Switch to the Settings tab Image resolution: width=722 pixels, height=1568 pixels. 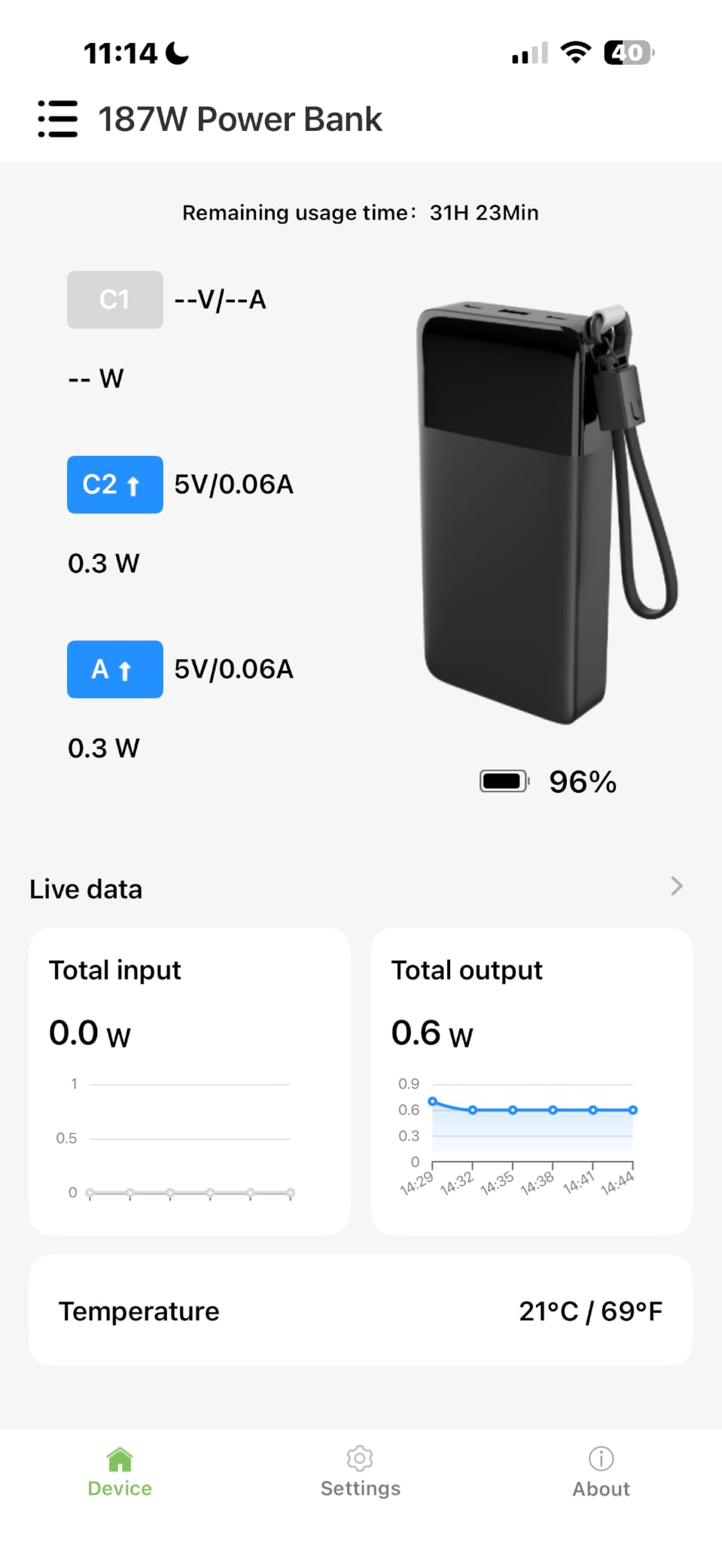point(361,1472)
